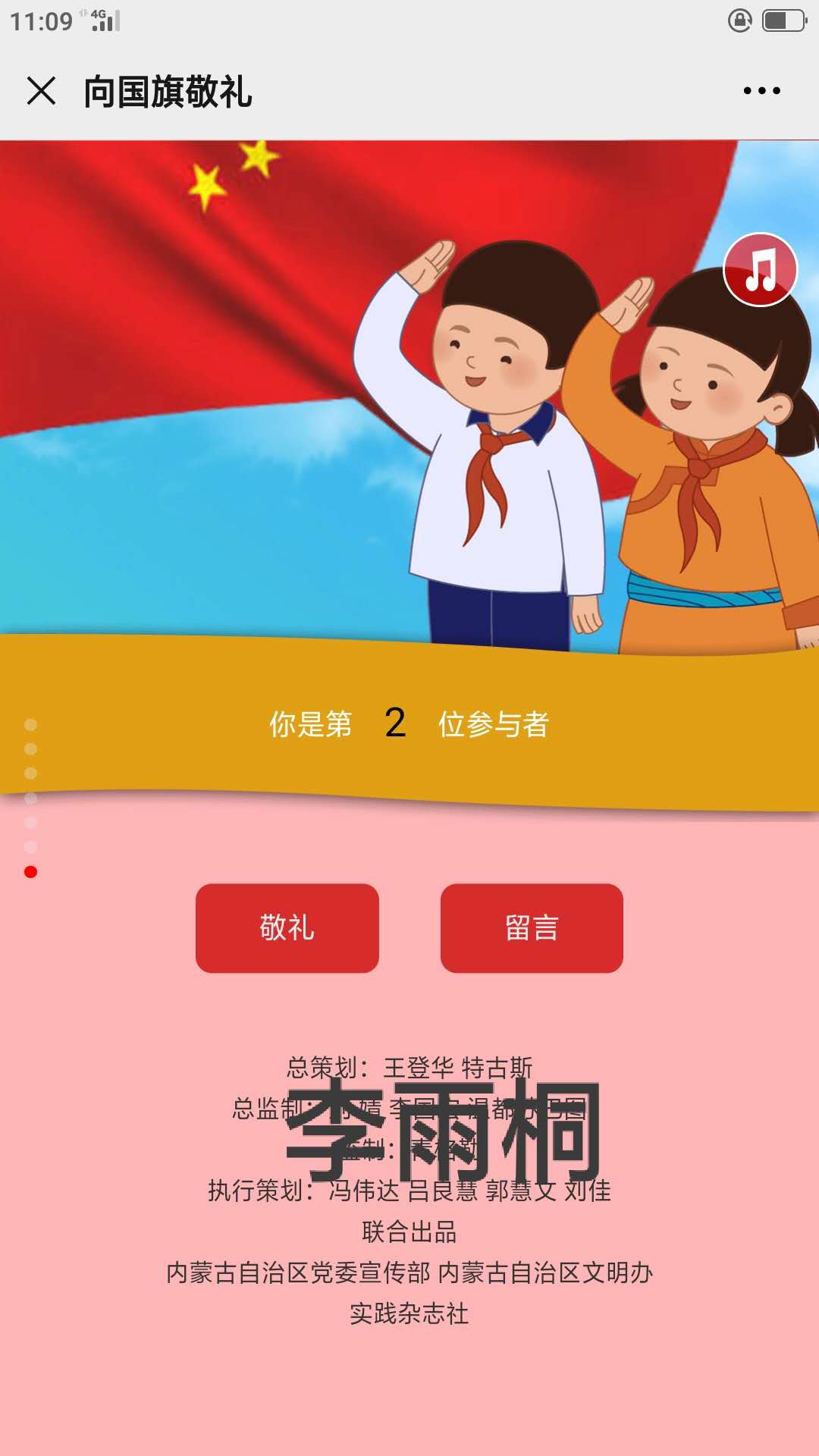Toggle the background music icon

point(760,270)
